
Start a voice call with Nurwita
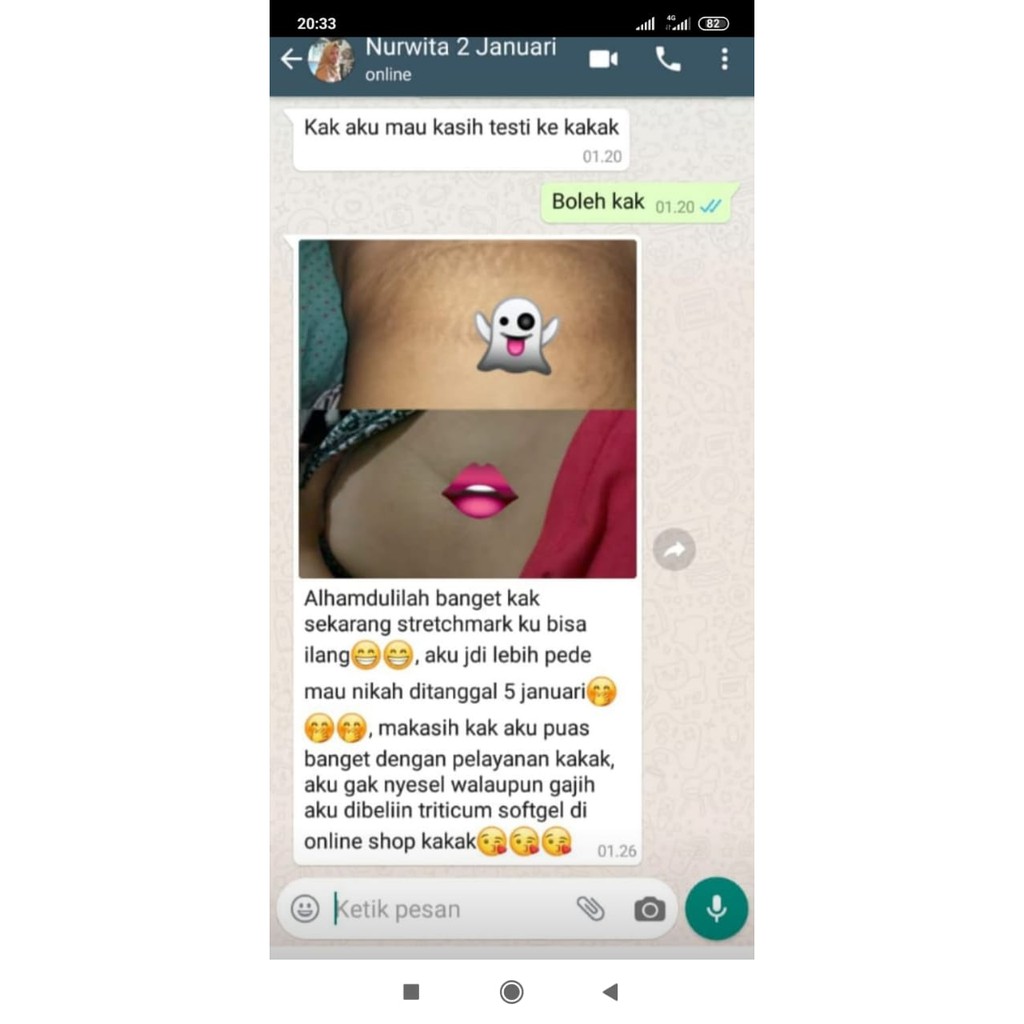667,59
